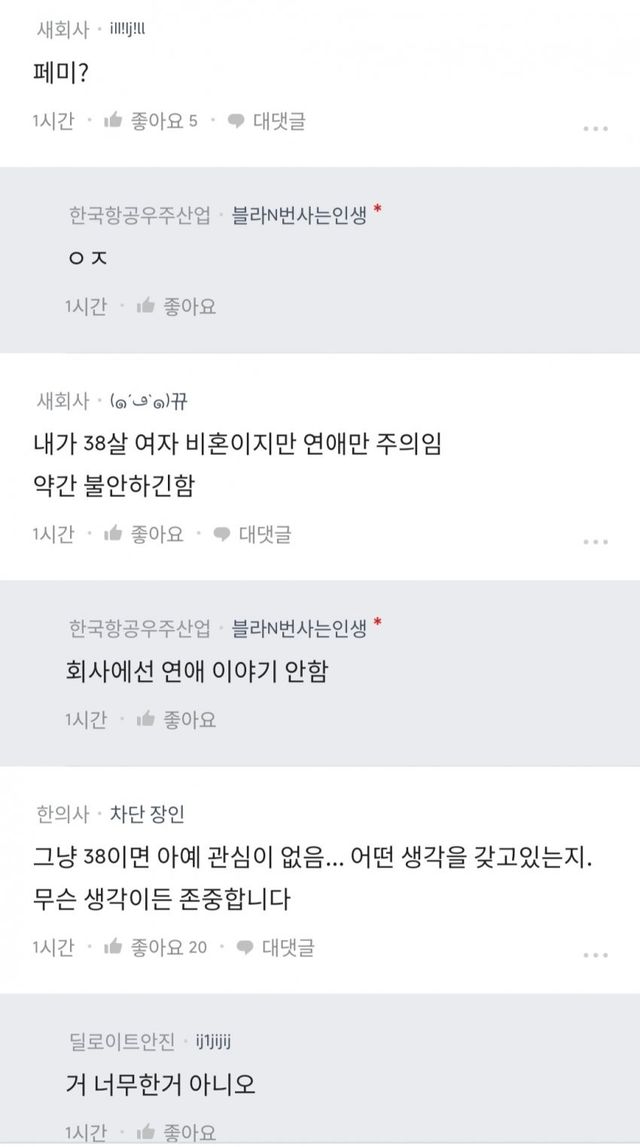This screenshot has width=640, height=1147.
Task: Reply to the "내가 38살 여자" comment
Action: [252, 534]
